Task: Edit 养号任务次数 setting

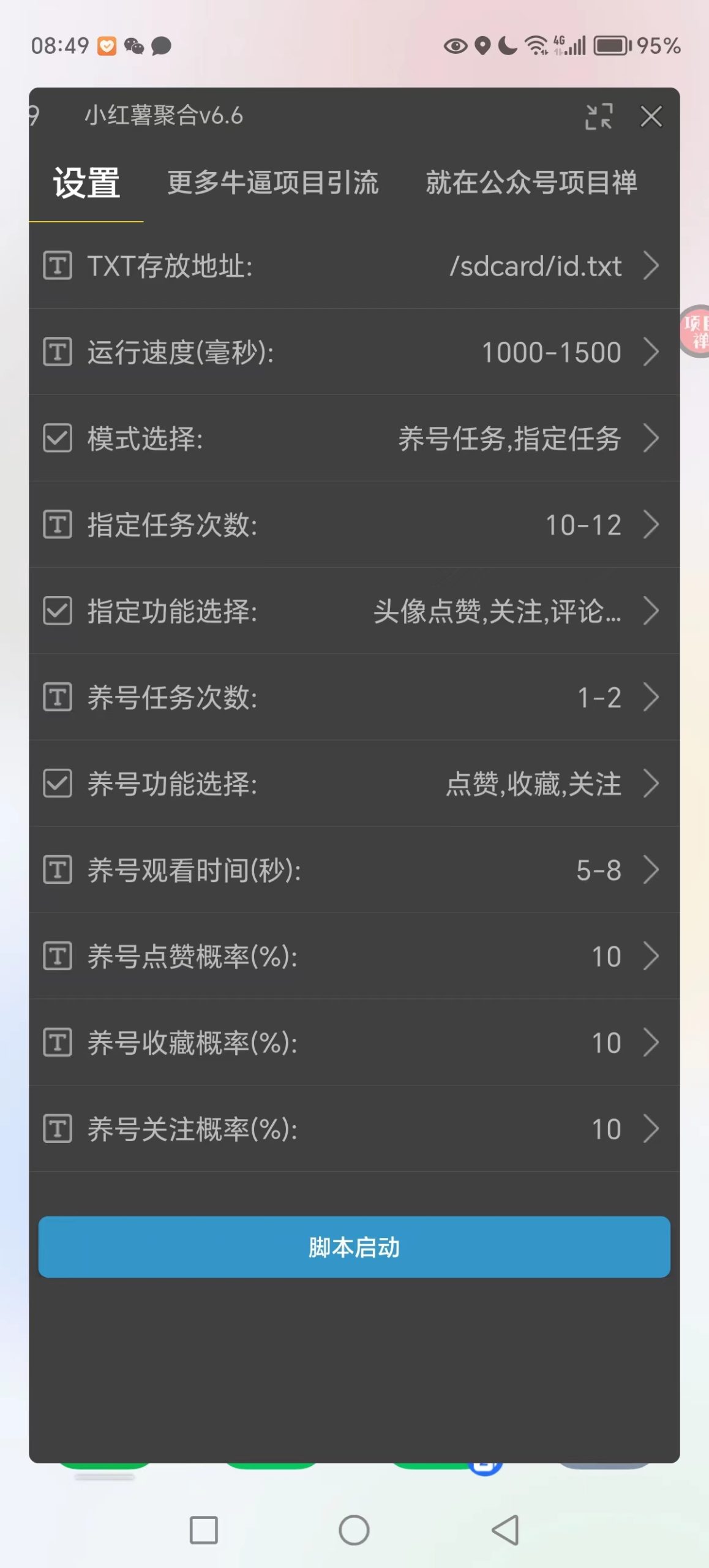Action: [354, 698]
